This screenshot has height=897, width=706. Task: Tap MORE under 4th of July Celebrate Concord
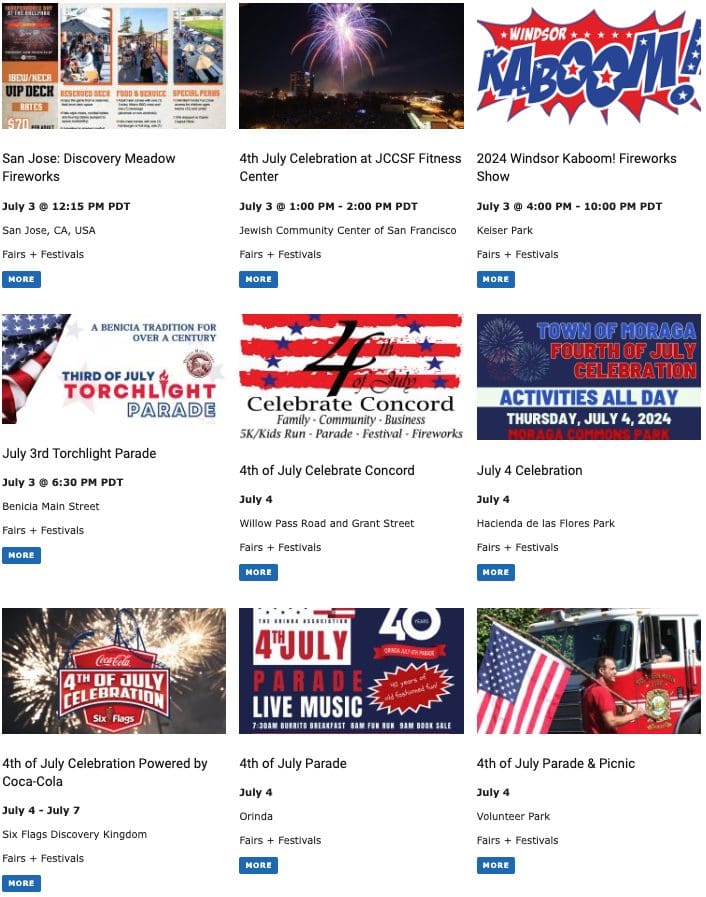click(x=258, y=572)
